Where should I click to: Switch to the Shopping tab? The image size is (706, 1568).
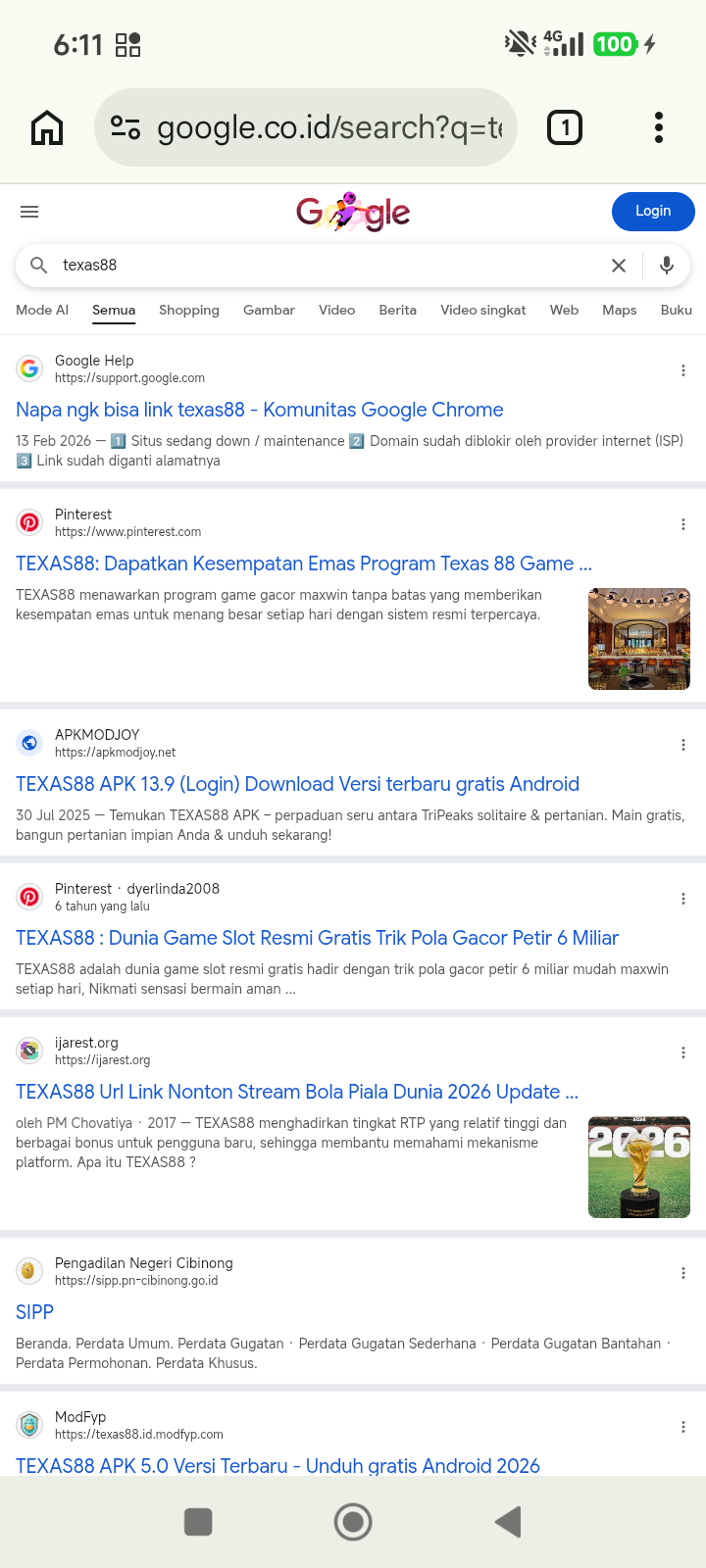click(x=189, y=310)
